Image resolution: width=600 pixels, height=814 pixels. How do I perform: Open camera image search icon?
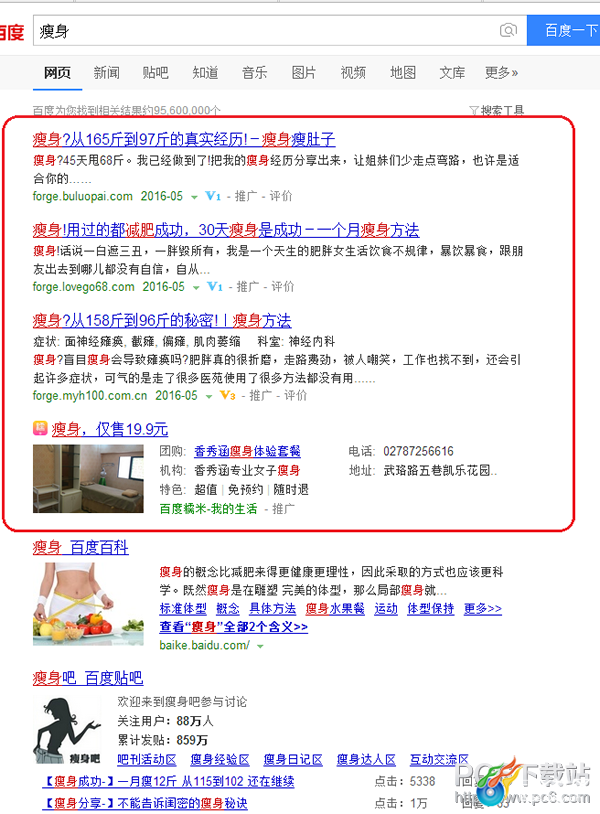coord(510,31)
